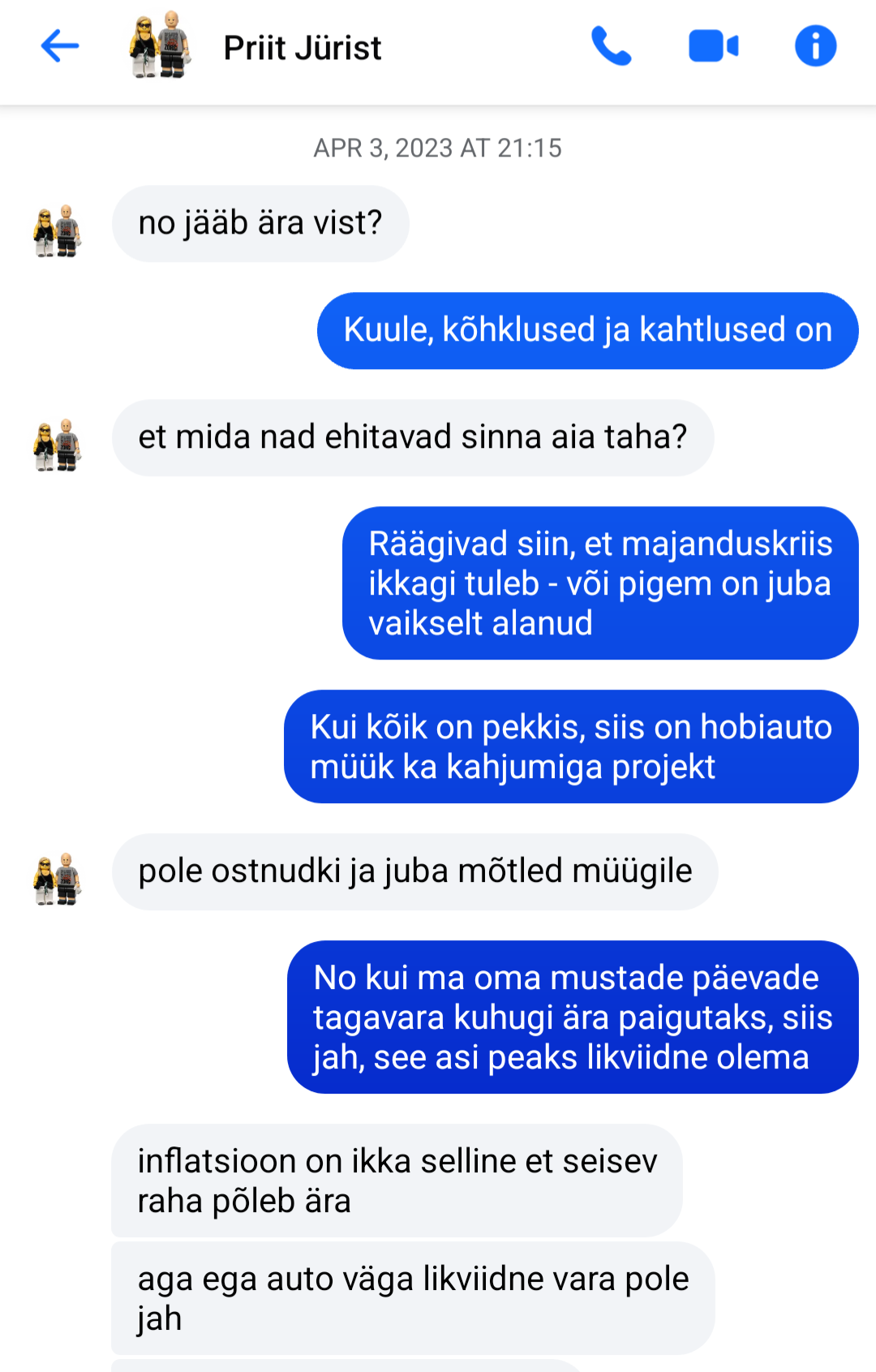Start a voice call with Priit Jürist
The image size is (876, 1372).
[x=611, y=46]
